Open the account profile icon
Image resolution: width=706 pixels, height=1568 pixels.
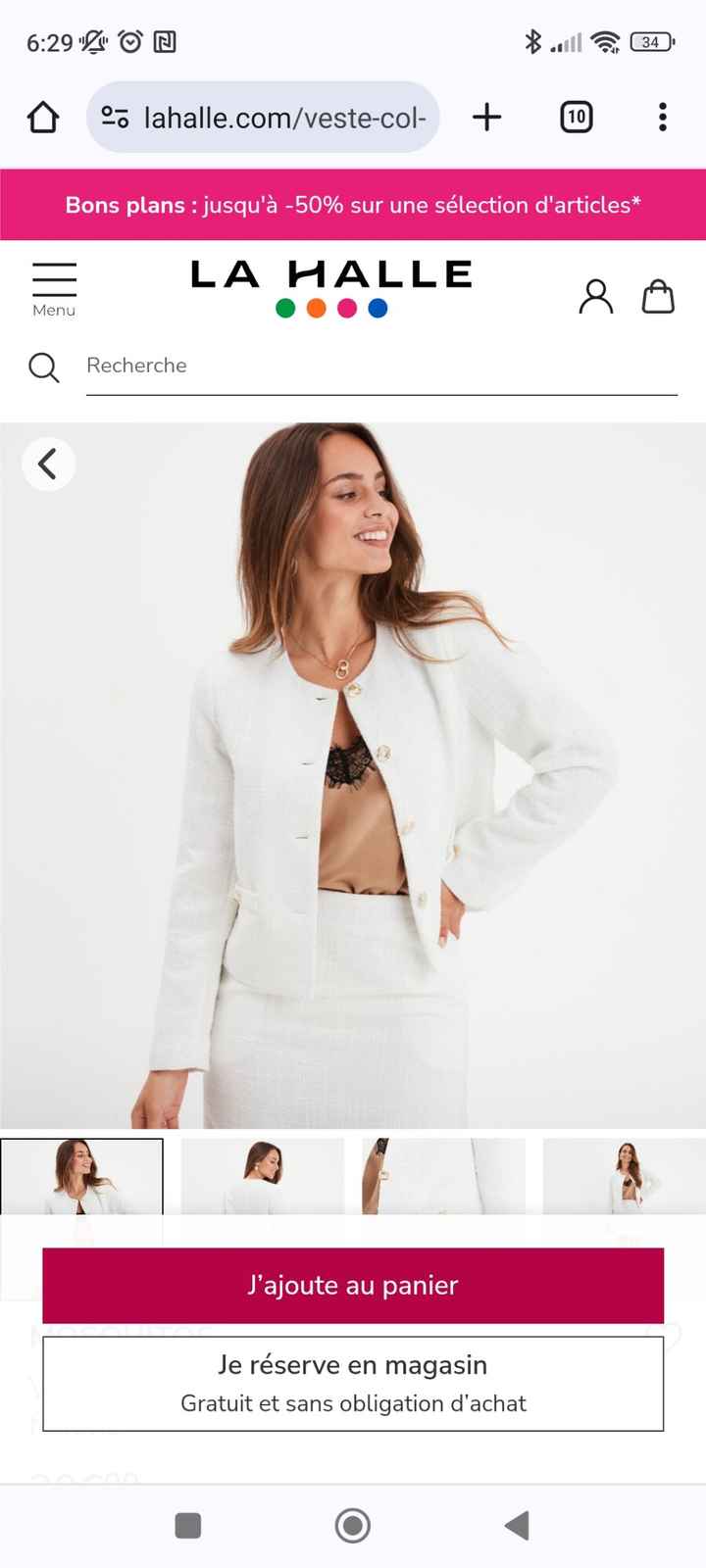[x=596, y=297]
